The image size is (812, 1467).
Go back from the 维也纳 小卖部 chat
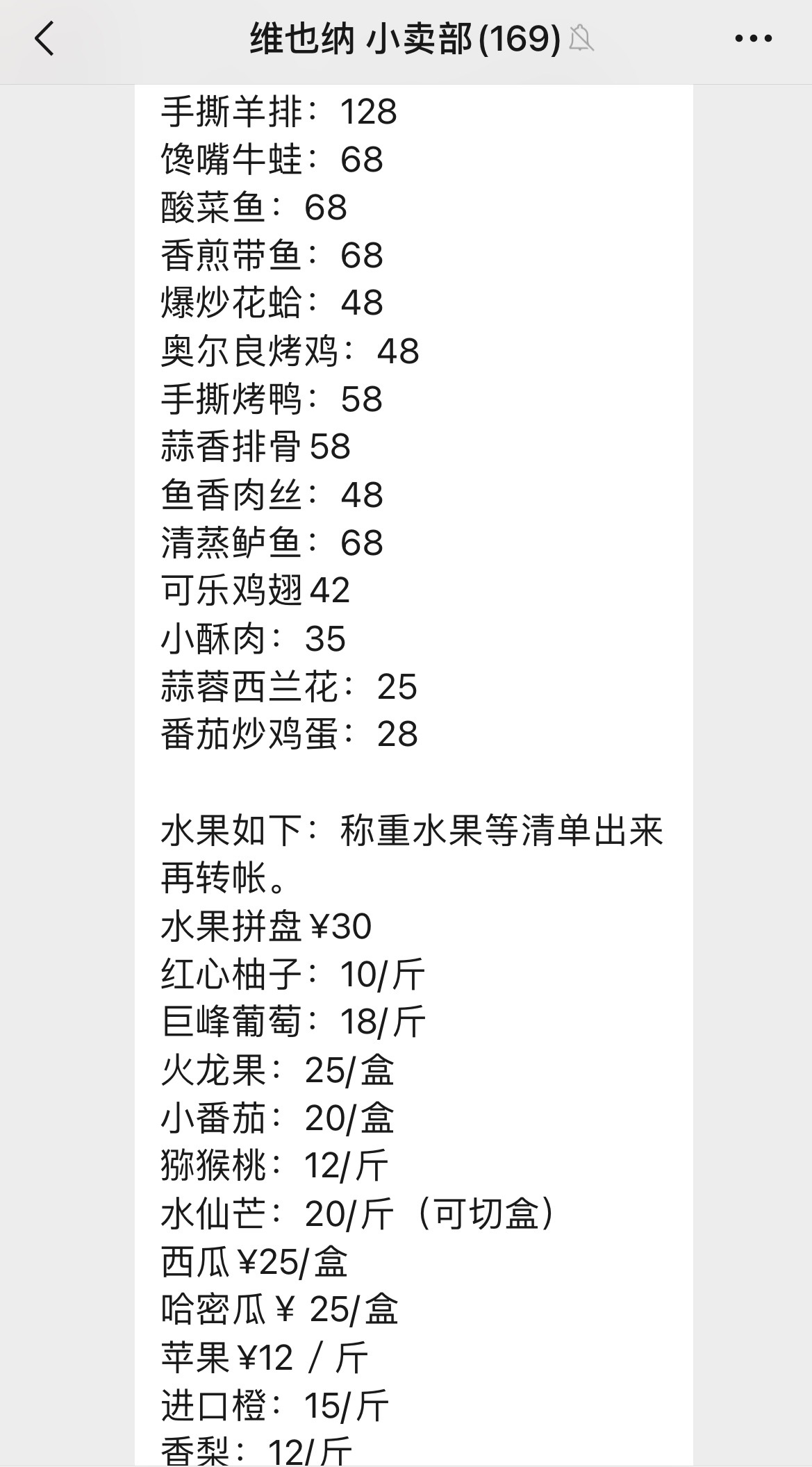click(44, 39)
